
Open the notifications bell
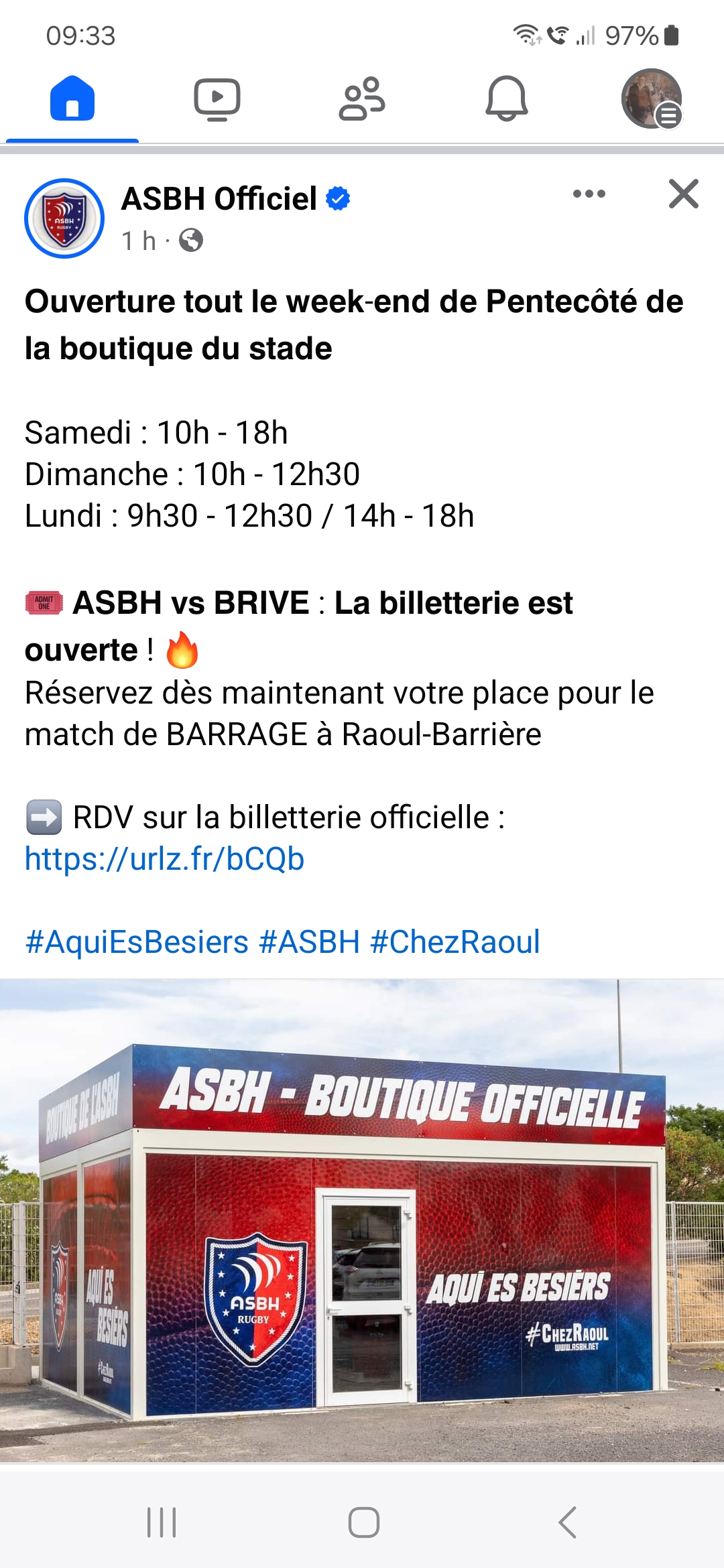507,99
